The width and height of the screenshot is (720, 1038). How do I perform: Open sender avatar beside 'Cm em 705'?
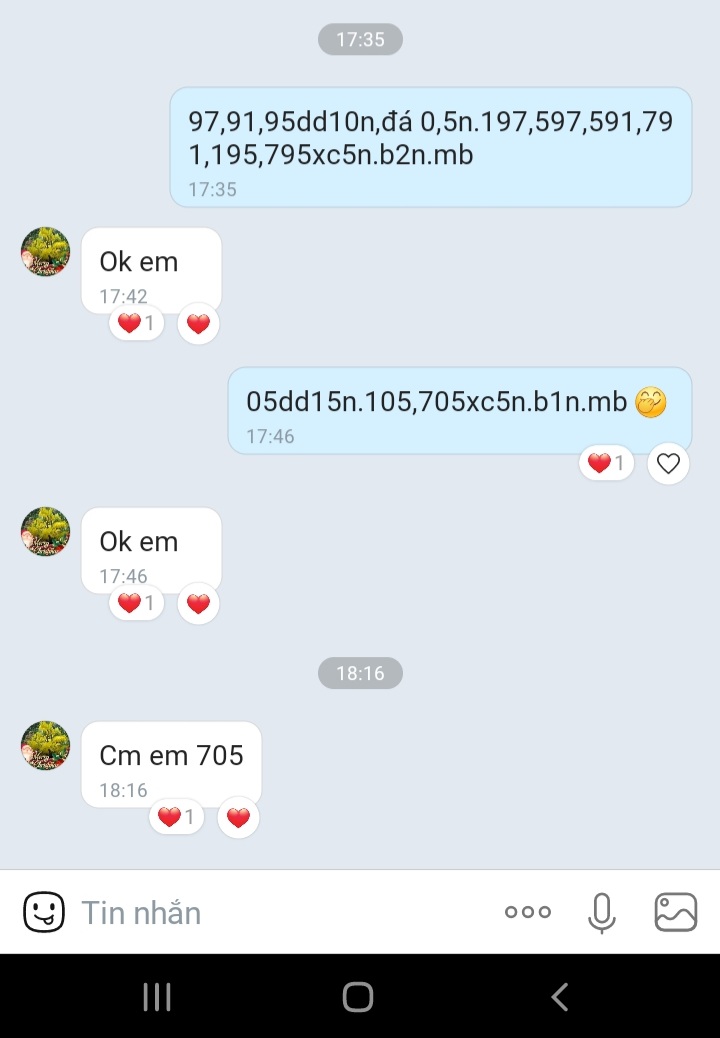pos(46,745)
